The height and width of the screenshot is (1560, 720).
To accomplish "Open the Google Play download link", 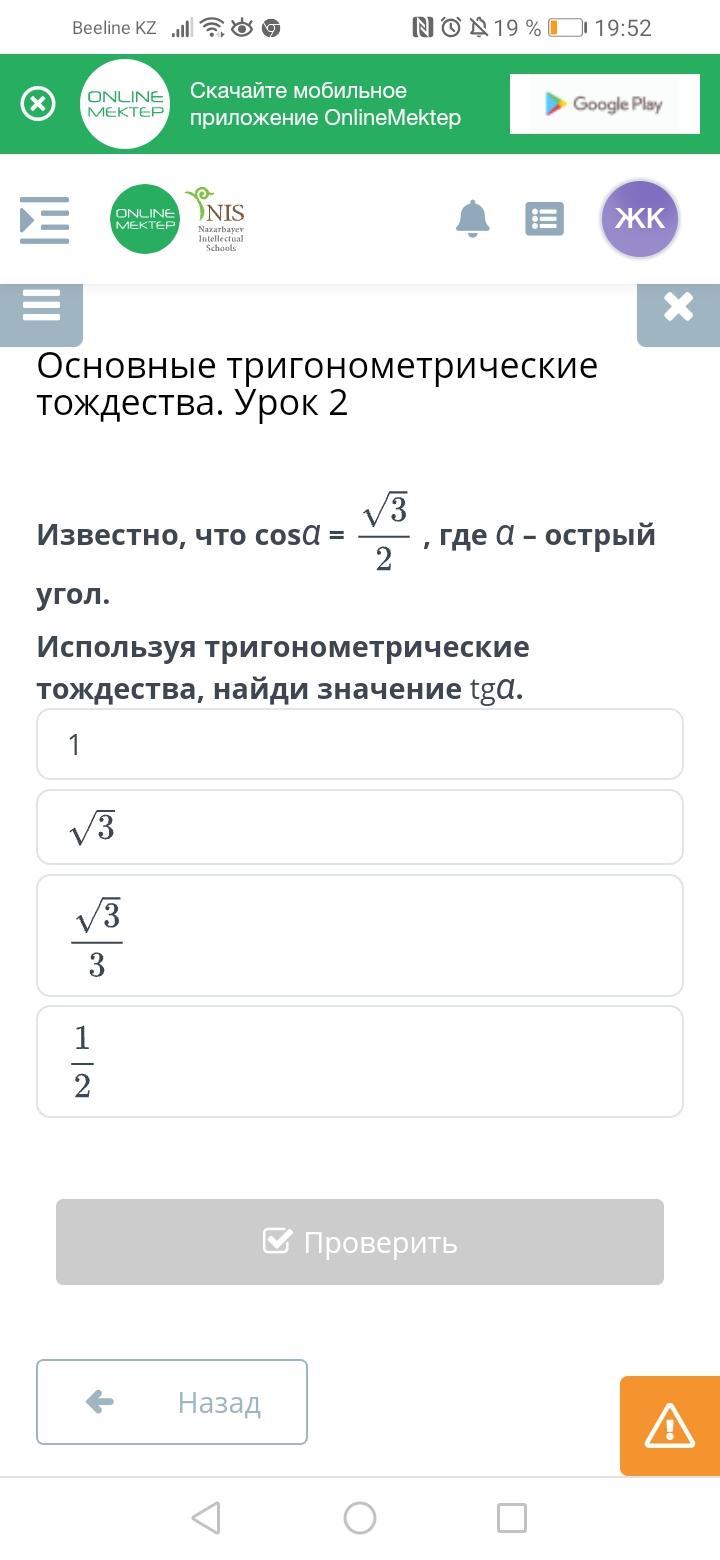I will coord(604,104).
